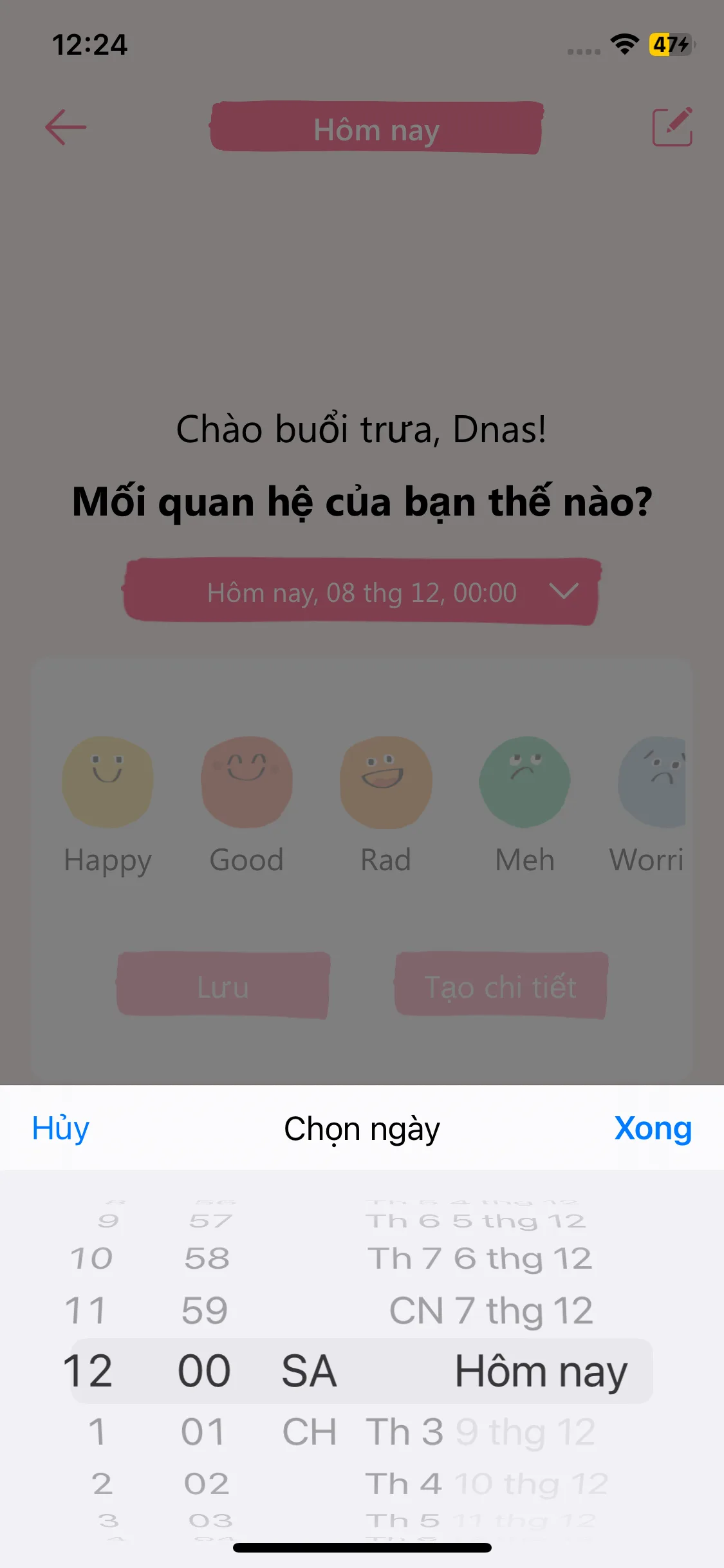The height and width of the screenshot is (1568, 724).
Task: Tap Hủy to cancel date selection
Action: point(60,1128)
